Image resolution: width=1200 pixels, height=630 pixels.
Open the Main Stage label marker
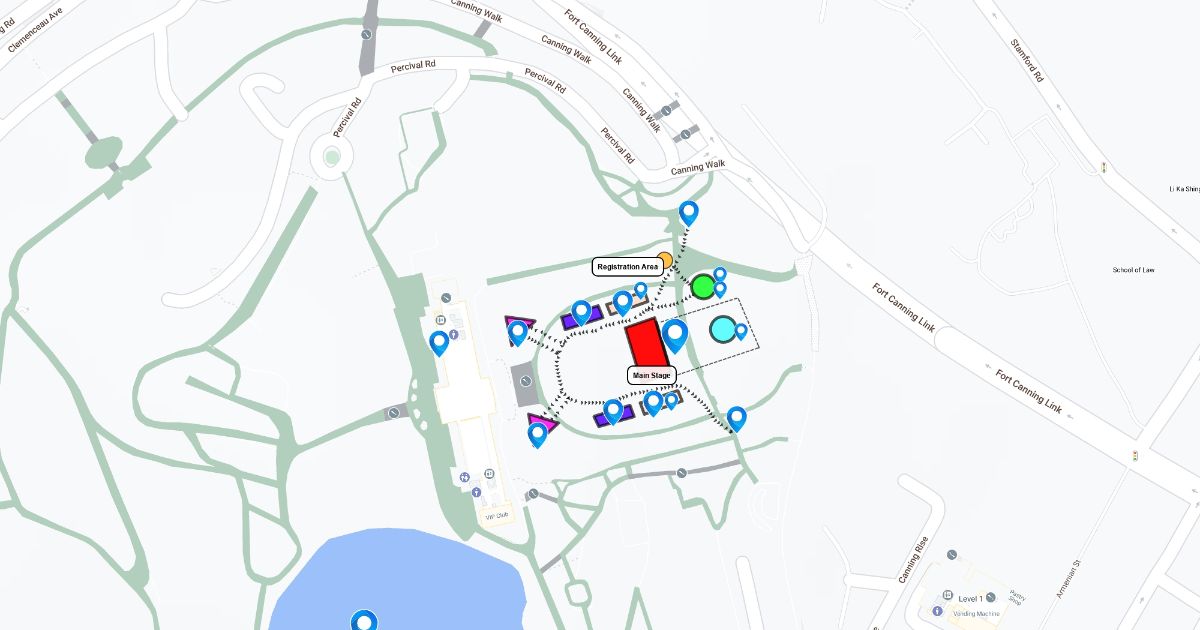tap(652, 375)
